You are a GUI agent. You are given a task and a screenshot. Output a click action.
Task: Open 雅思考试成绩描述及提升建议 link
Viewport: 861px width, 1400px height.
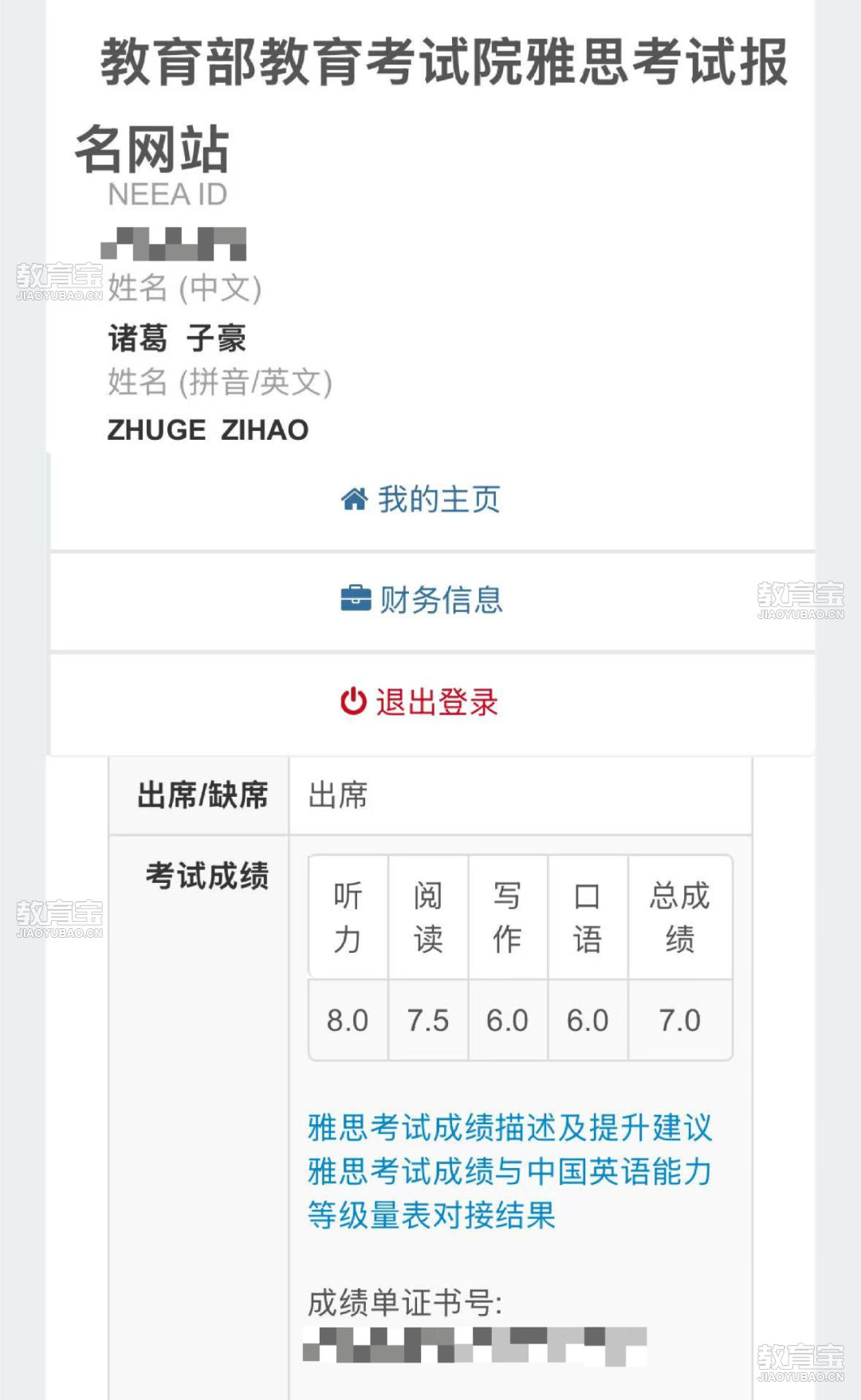[510, 1127]
